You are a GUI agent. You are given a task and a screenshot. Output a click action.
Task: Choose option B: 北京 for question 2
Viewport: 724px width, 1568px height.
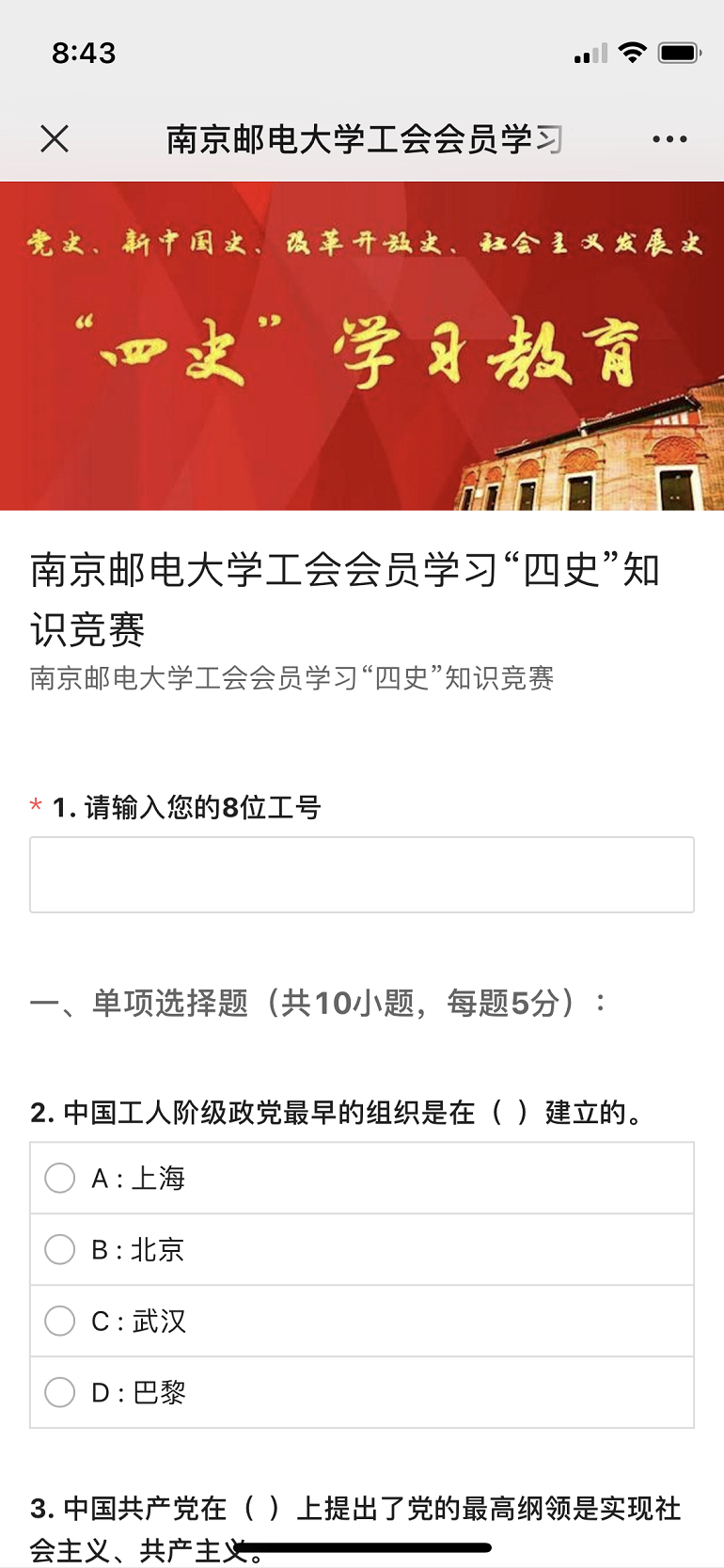point(60,1249)
